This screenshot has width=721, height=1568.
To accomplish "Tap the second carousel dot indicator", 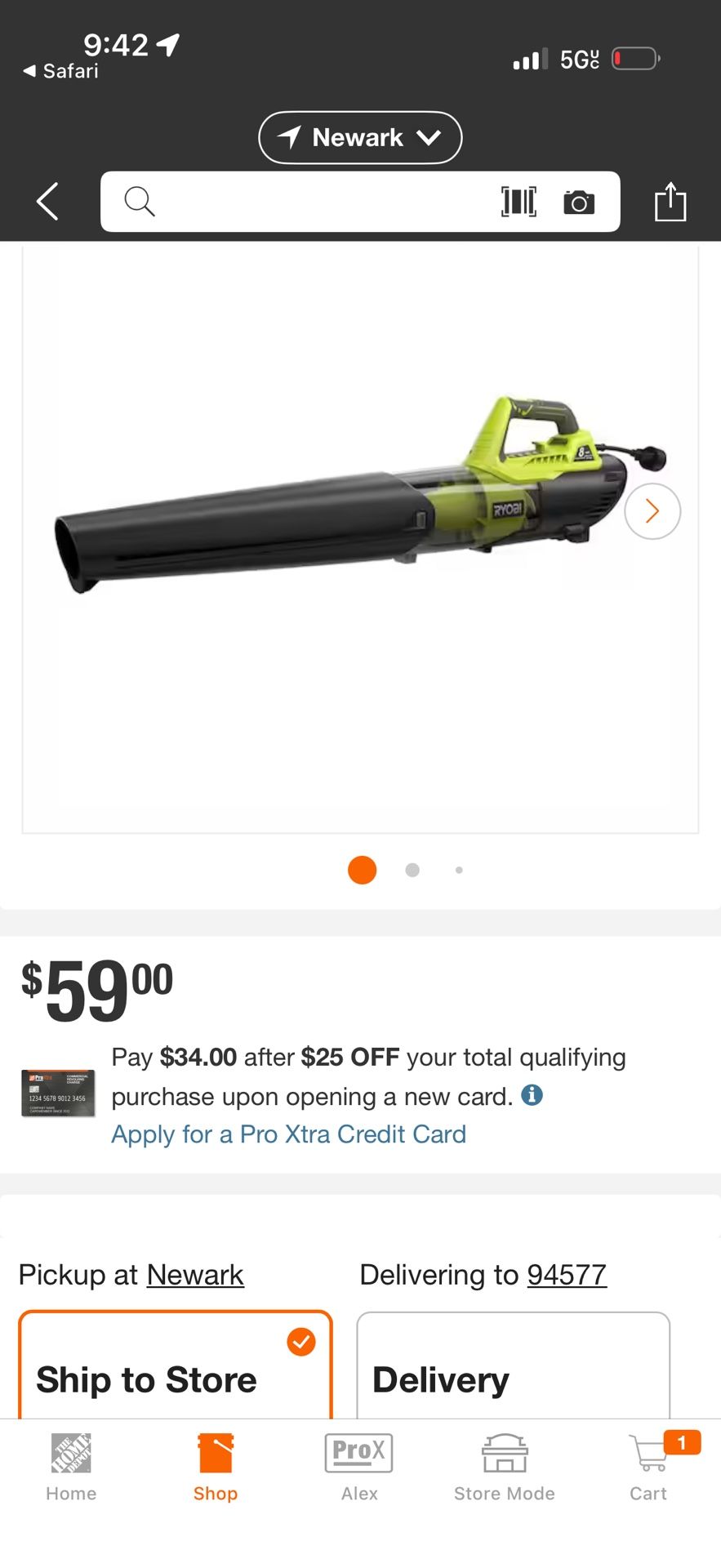I will [412, 870].
